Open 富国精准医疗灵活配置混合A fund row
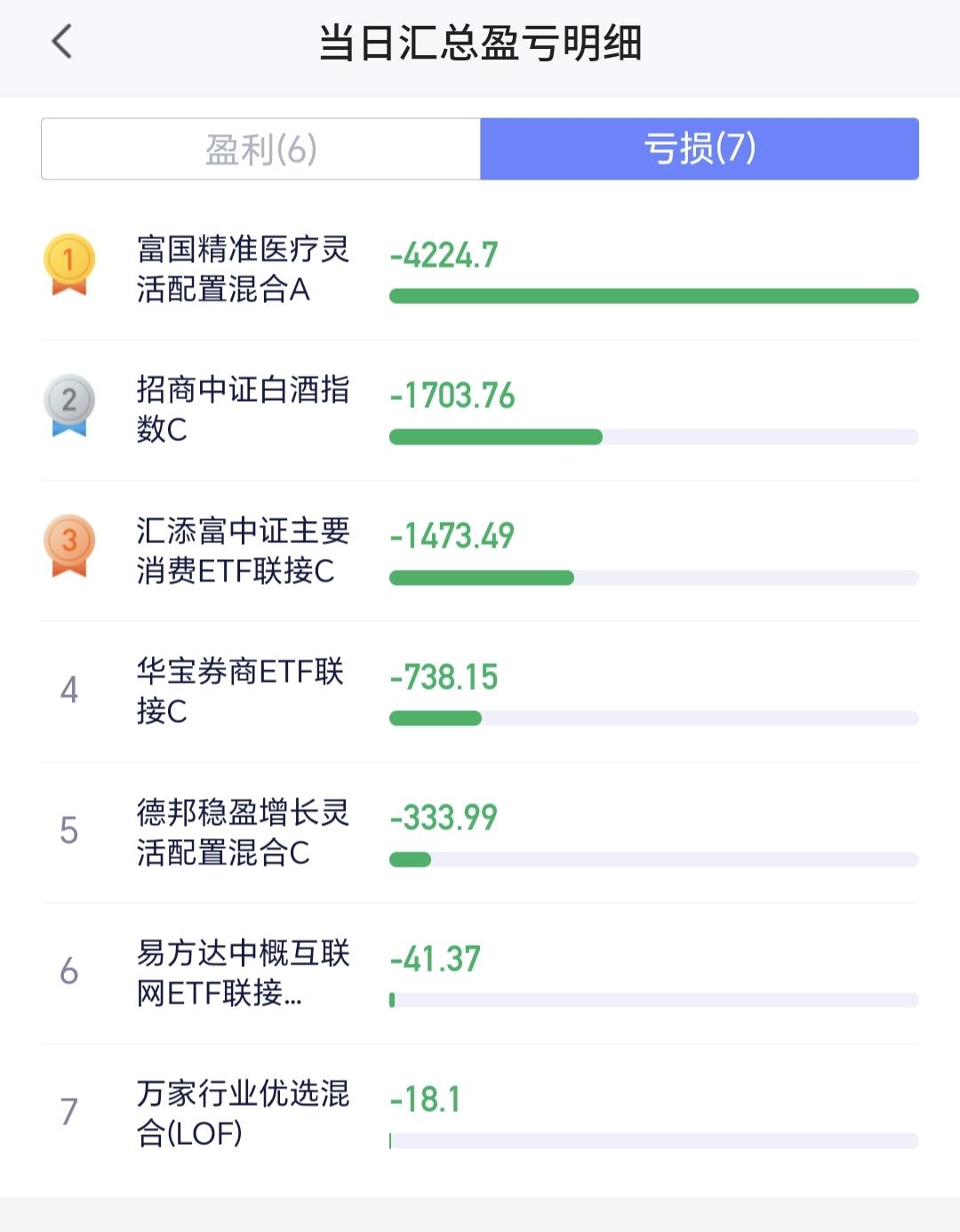 tap(480, 269)
